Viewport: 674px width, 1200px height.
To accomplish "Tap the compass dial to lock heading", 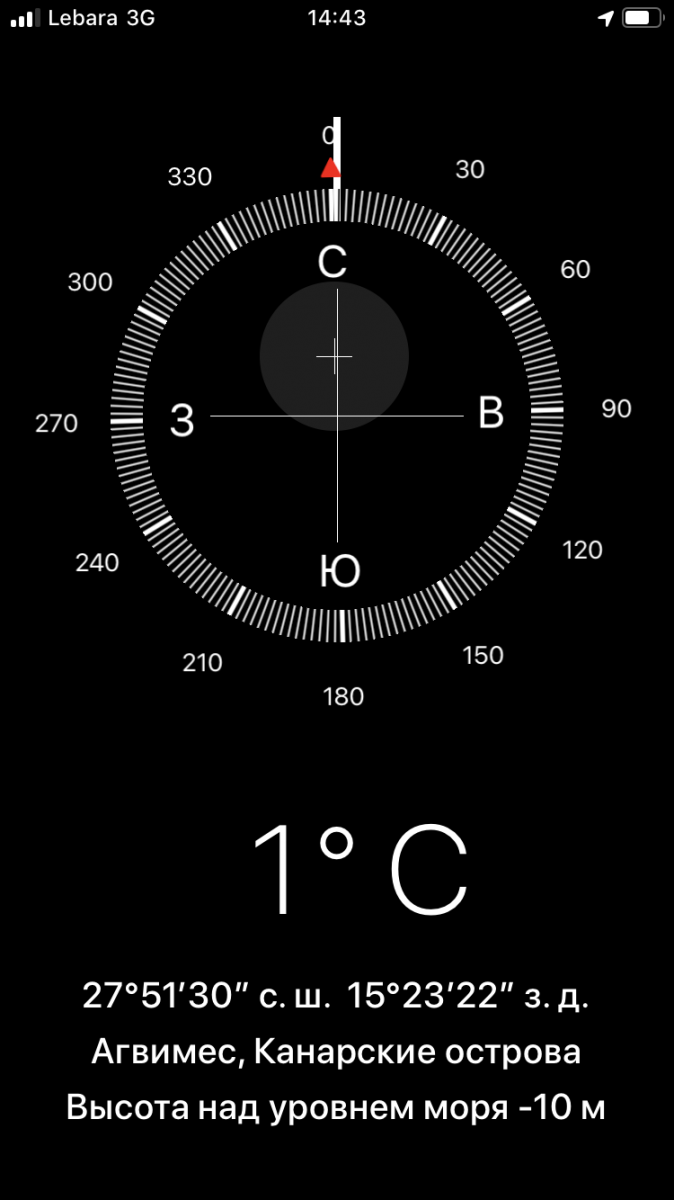I will coord(337,415).
